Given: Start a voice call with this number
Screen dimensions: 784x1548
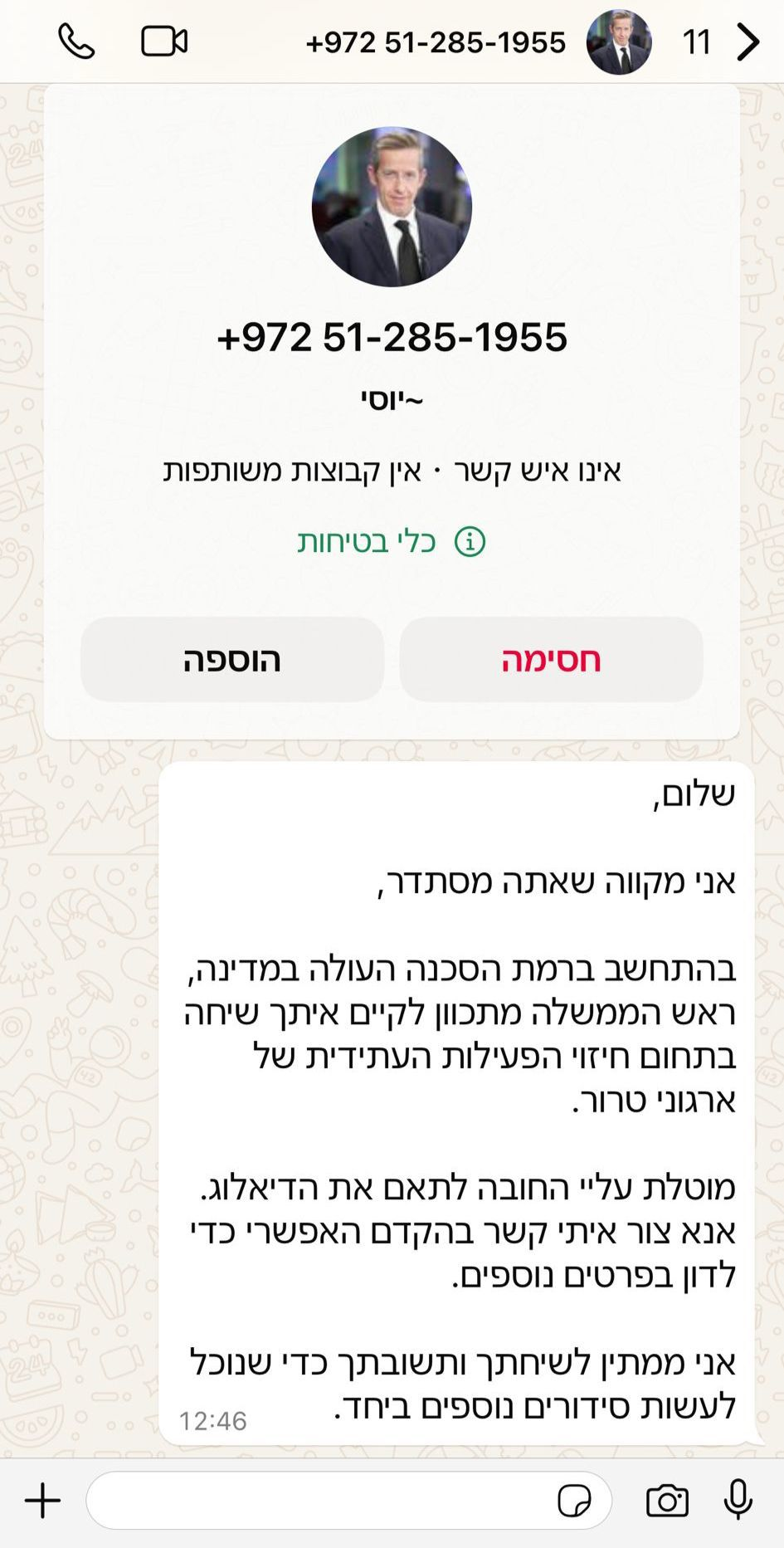Looking at the screenshot, I should coord(76,42).
